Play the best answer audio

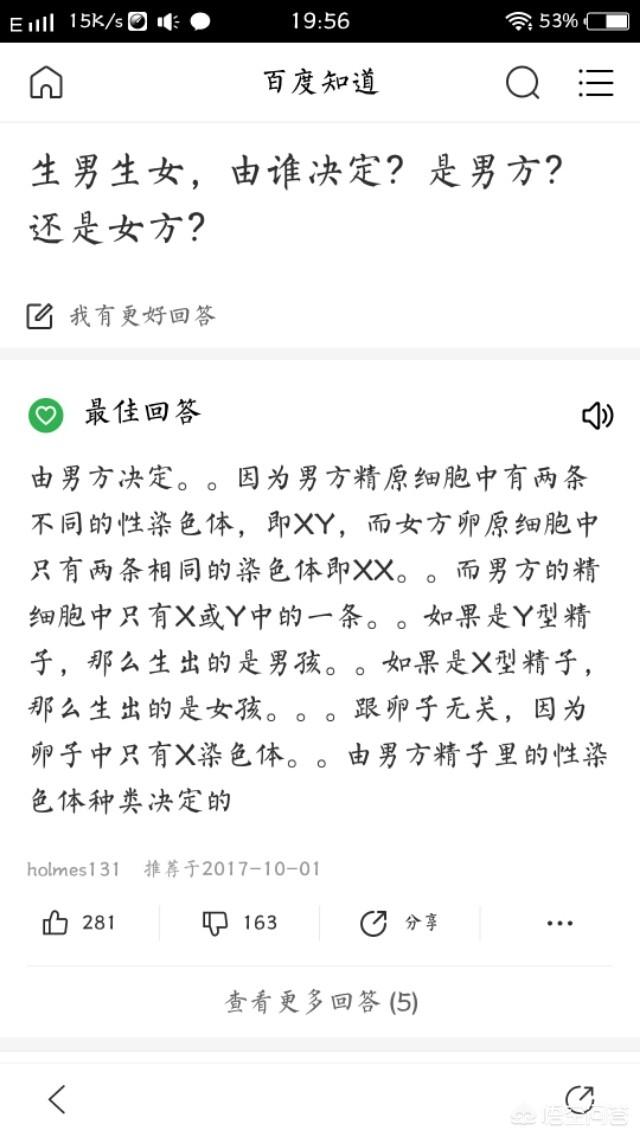[x=597, y=416]
